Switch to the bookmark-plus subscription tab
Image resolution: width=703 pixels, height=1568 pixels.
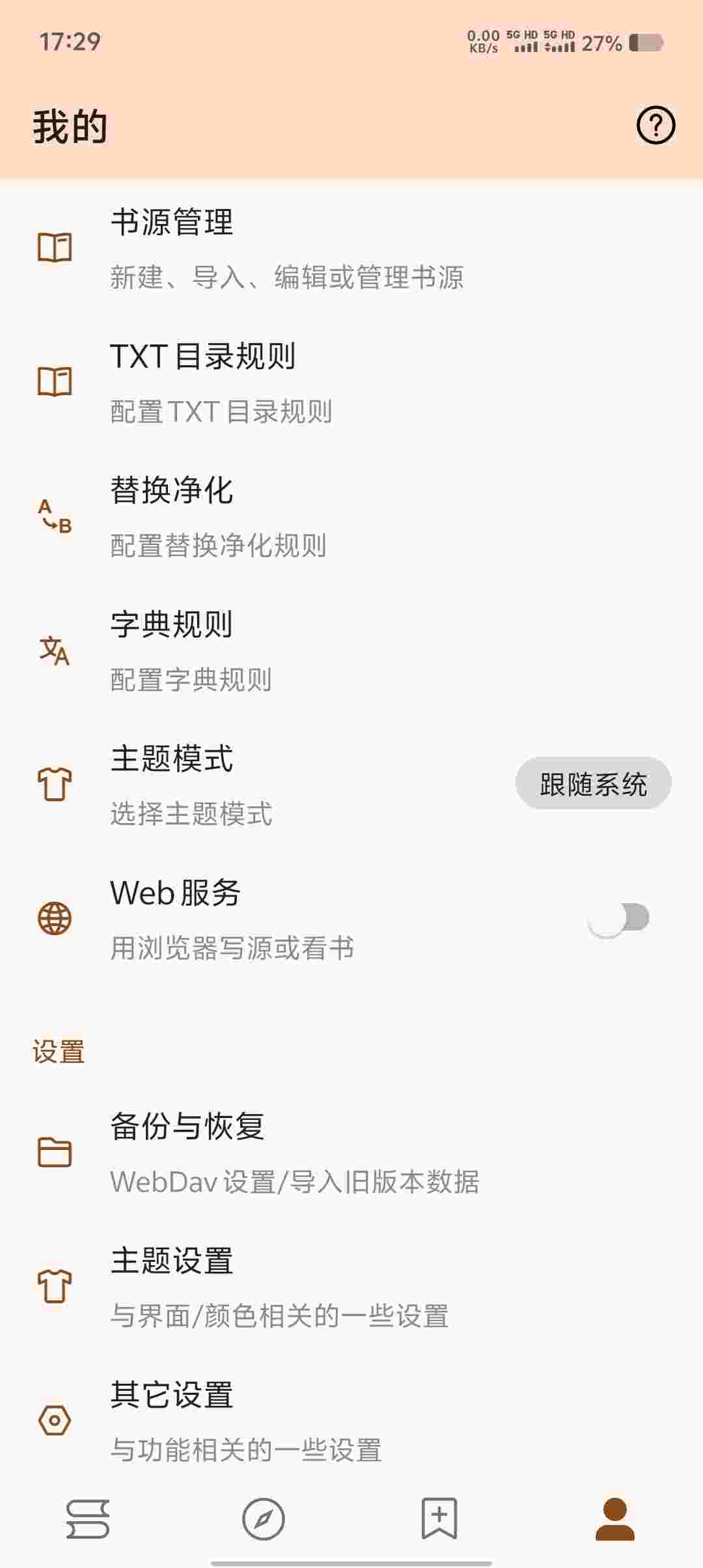439,1519
